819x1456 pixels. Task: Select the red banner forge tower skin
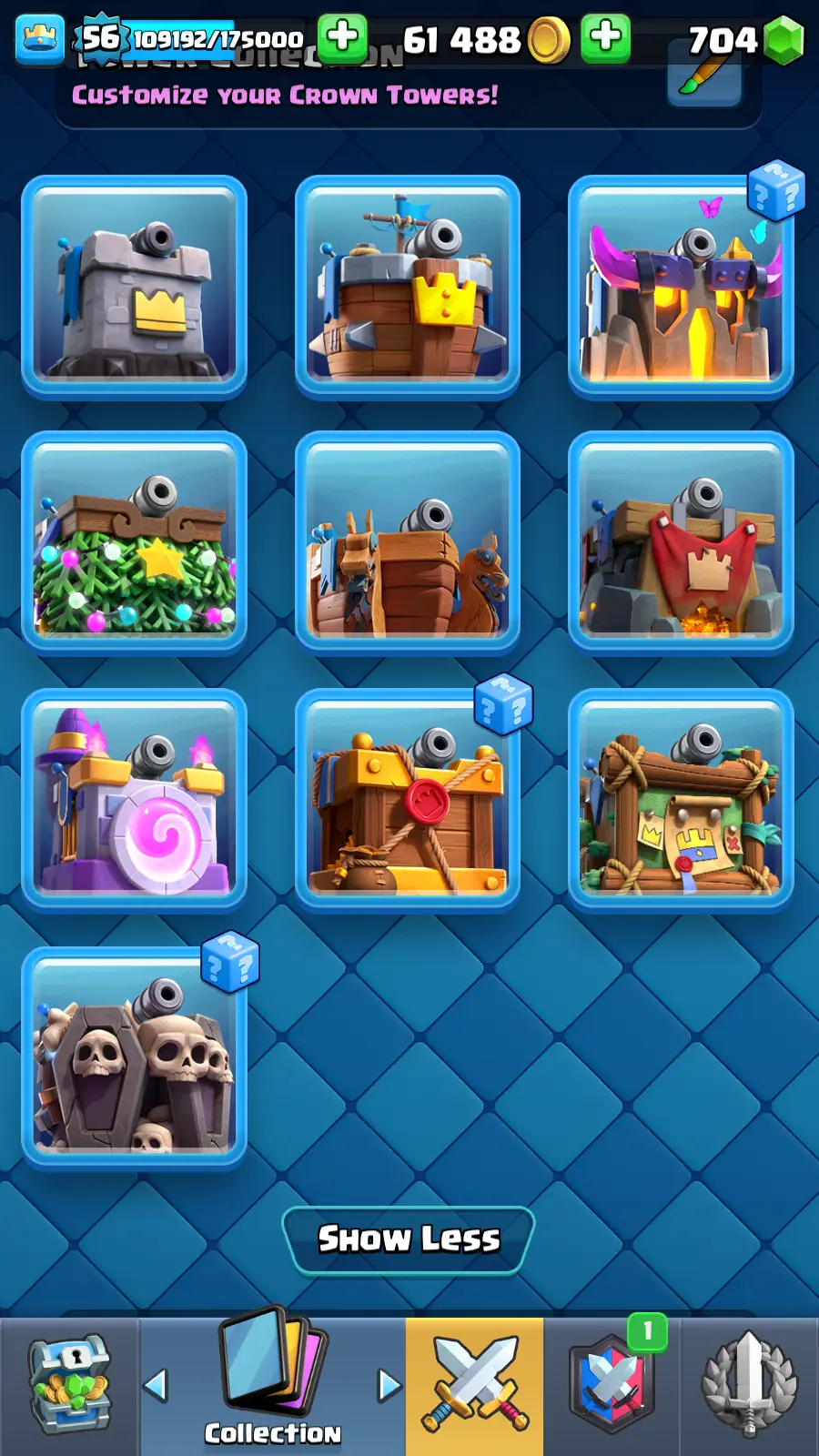[x=681, y=543]
